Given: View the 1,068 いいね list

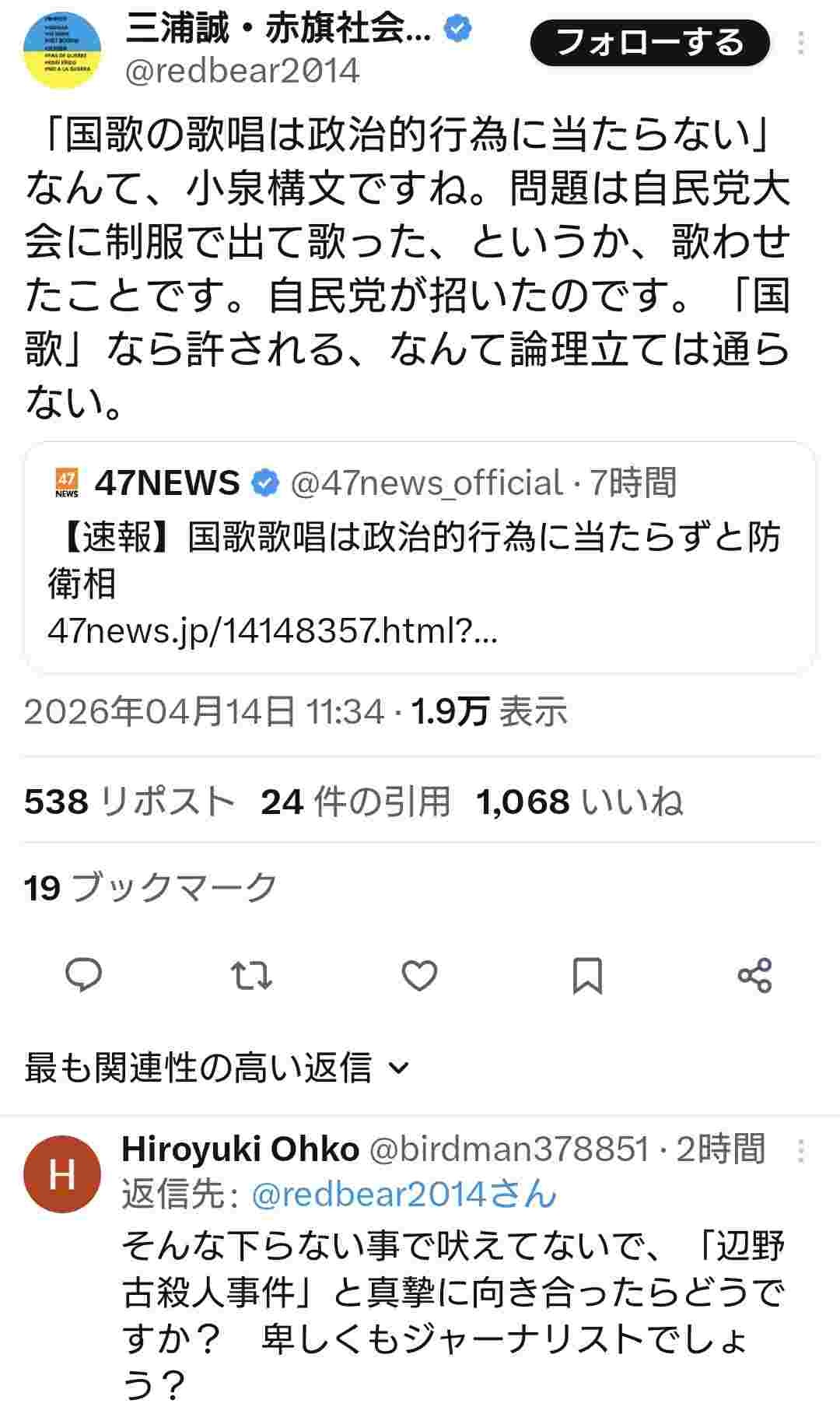Looking at the screenshot, I should click(x=579, y=801).
